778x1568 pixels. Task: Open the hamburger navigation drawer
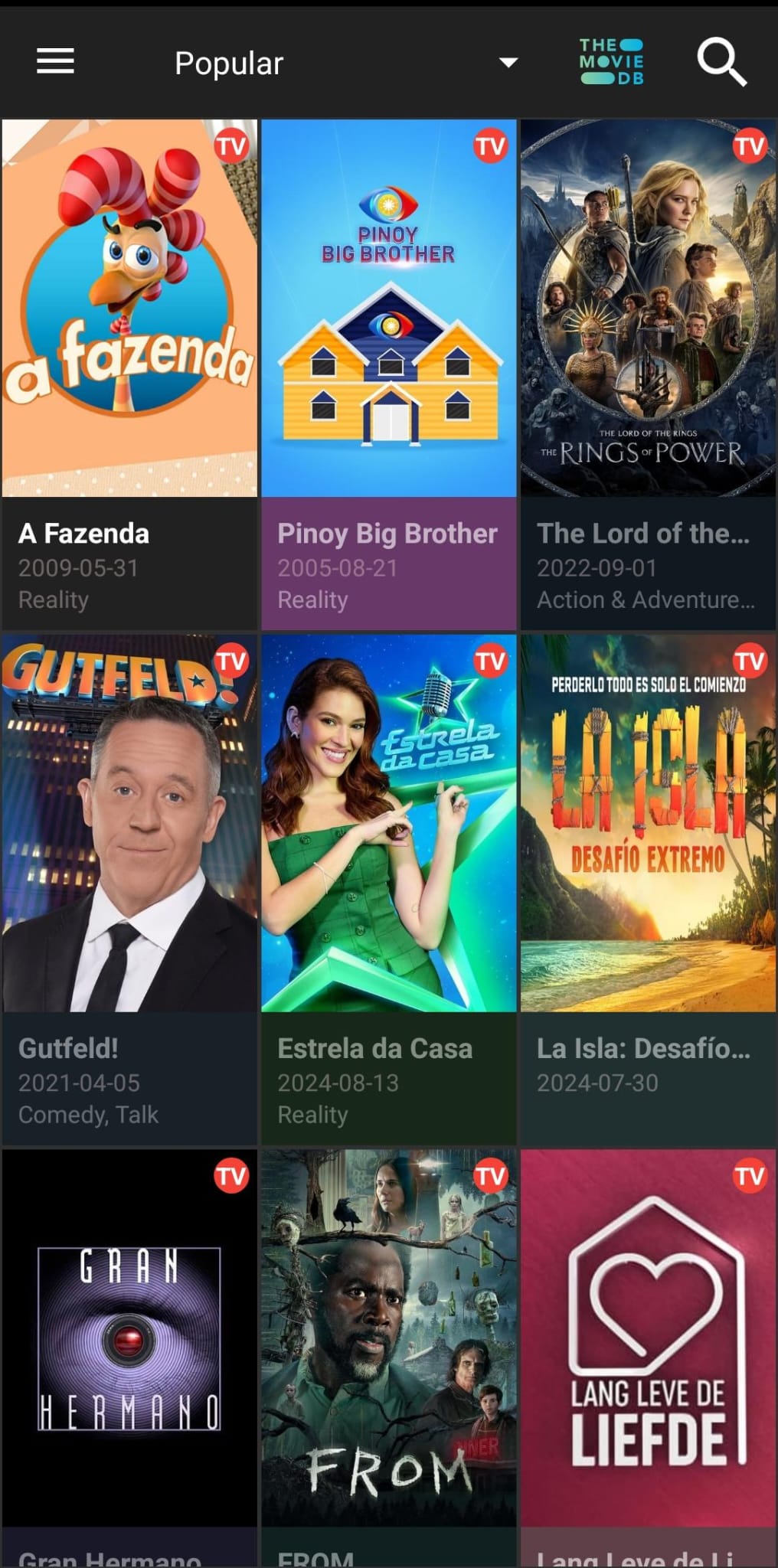(55, 61)
